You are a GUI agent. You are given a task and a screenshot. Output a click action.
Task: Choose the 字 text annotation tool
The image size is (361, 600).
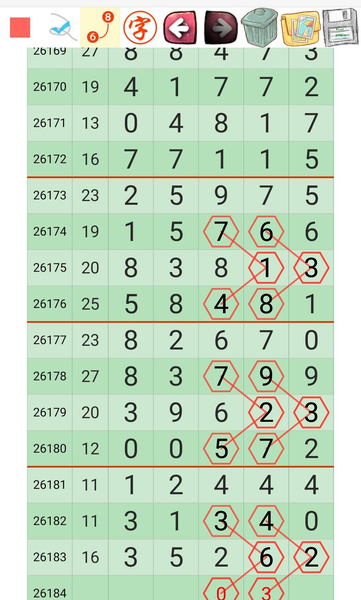click(x=140, y=28)
